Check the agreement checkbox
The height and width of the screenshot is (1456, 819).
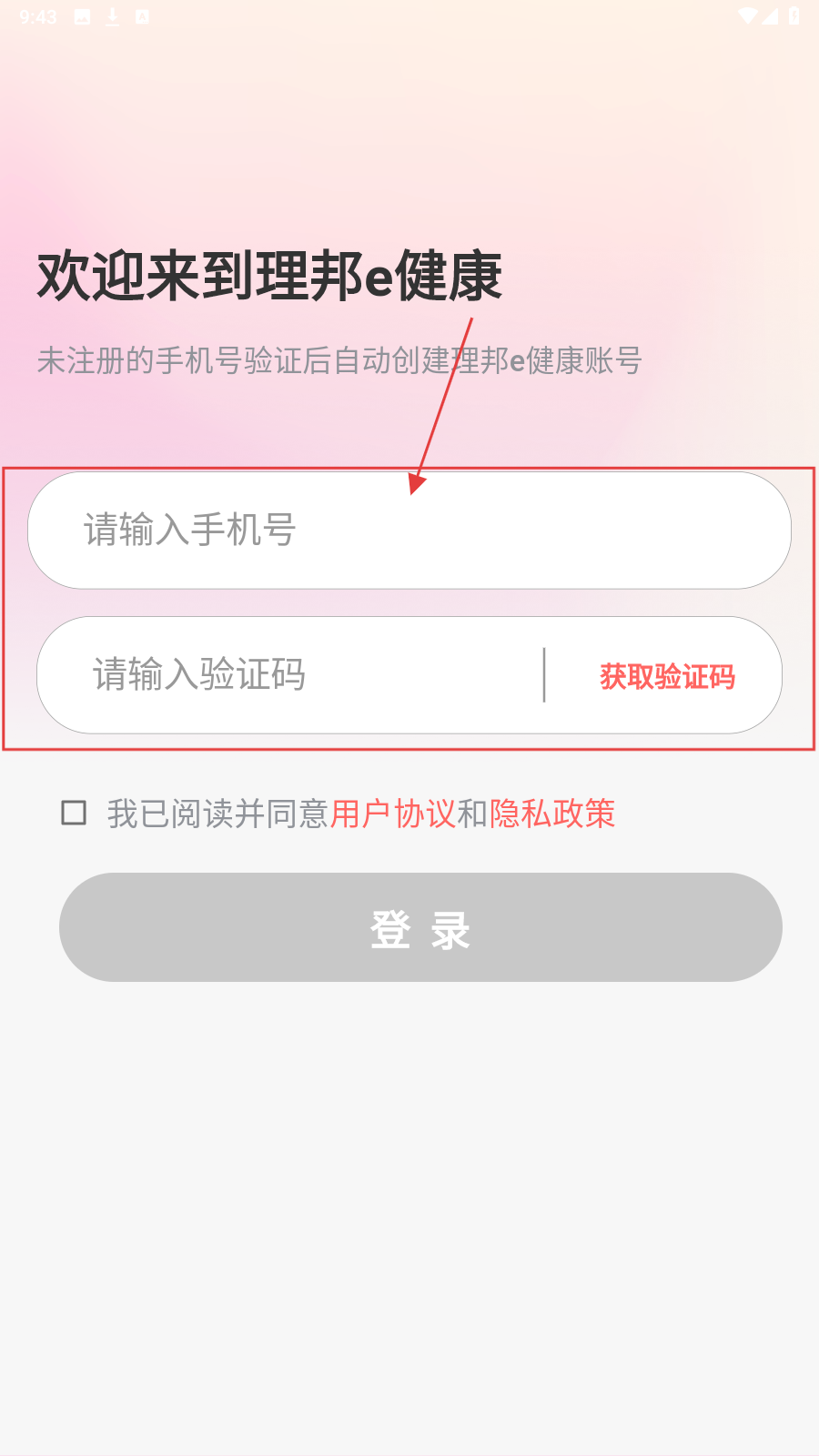74,813
